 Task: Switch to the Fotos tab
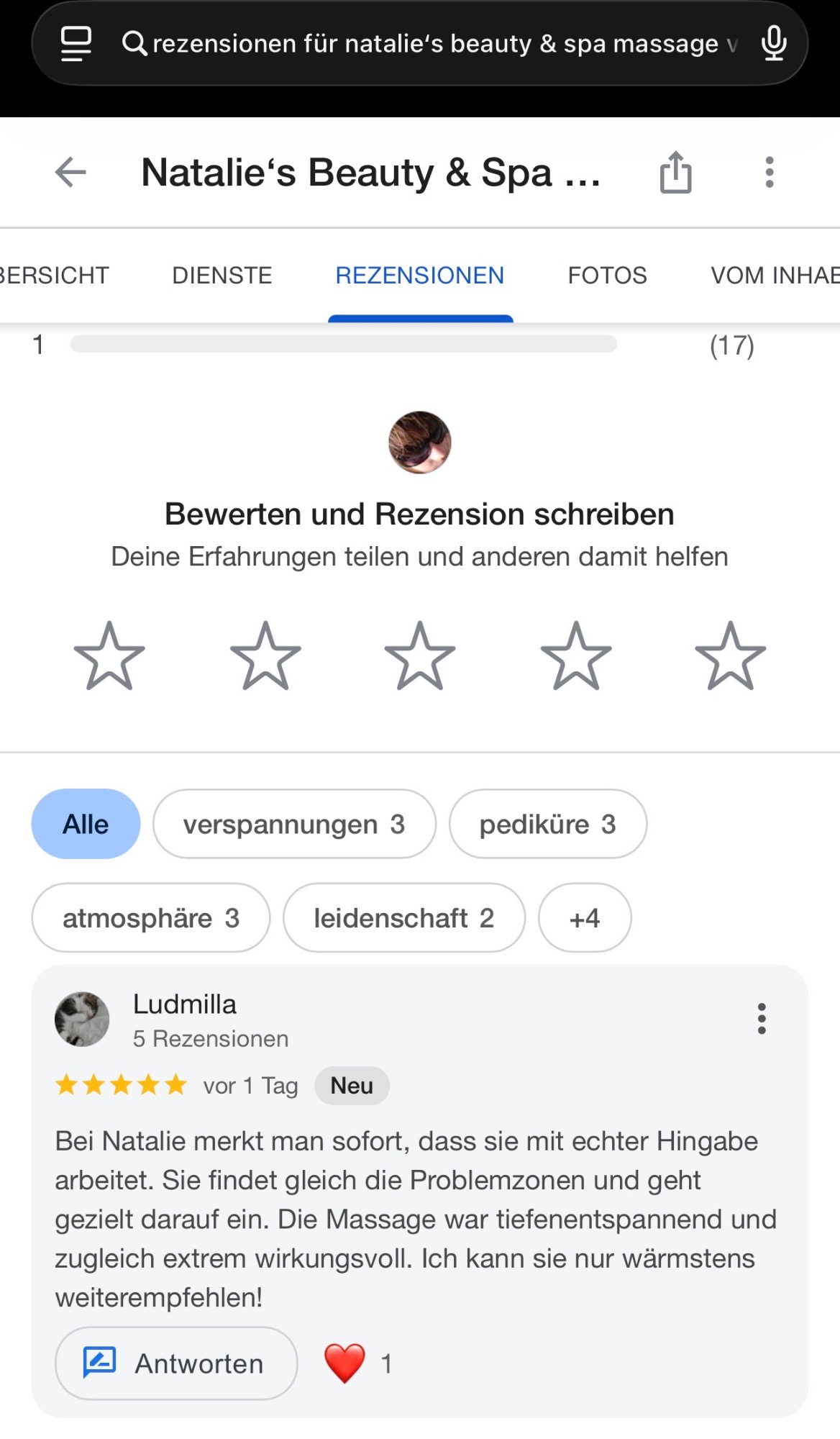pyautogui.click(x=607, y=276)
